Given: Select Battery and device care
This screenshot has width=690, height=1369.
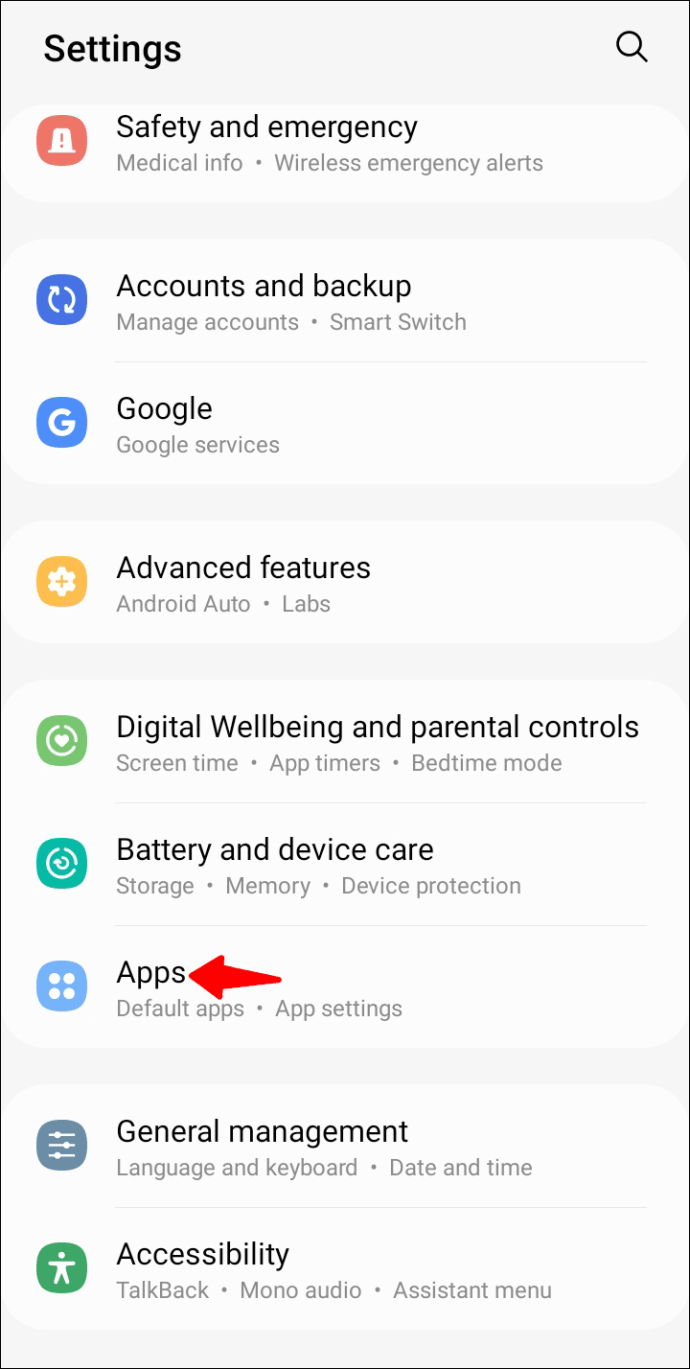Looking at the screenshot, I should click(345, 865).
